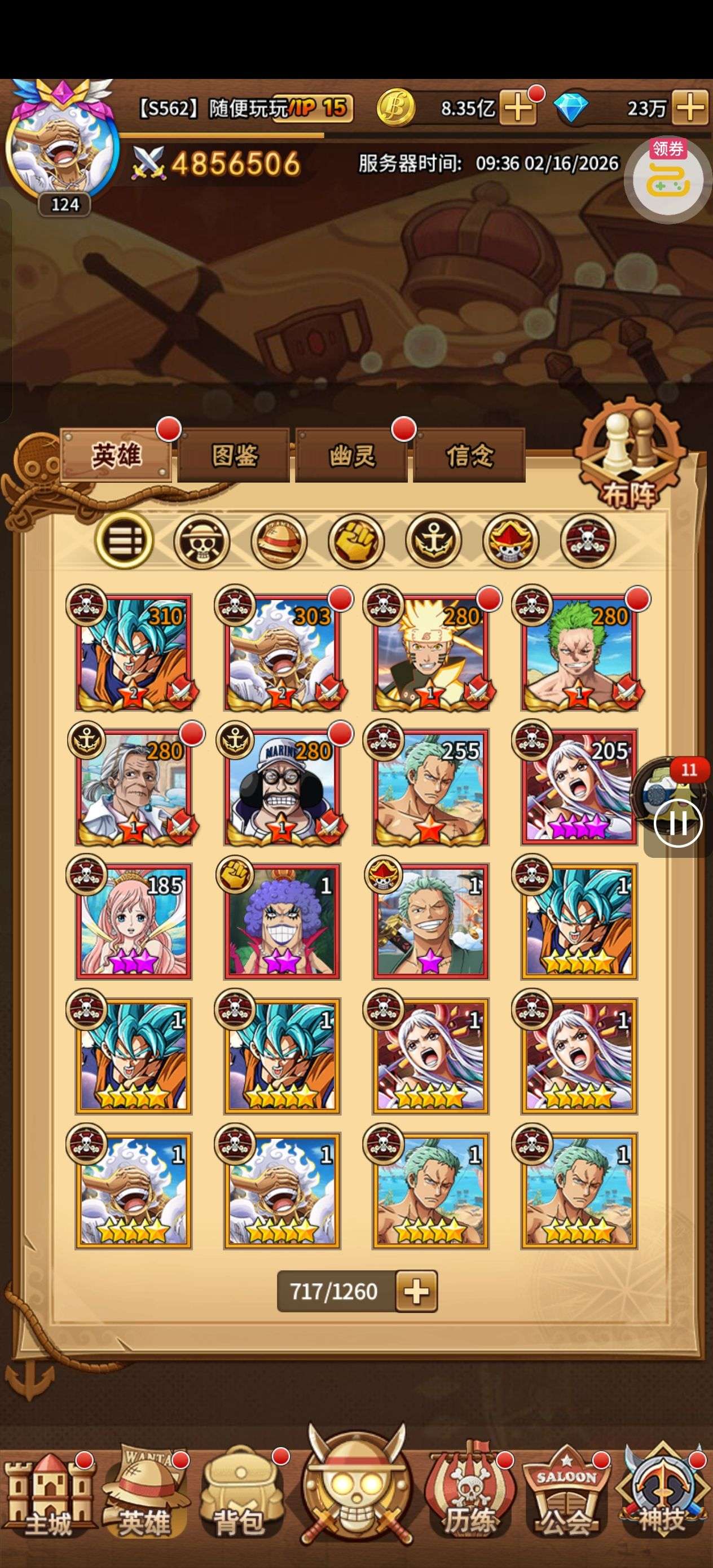713x1568 pixels.
Task: Switch to the 图鉴 tab
Action: point(234,456)
